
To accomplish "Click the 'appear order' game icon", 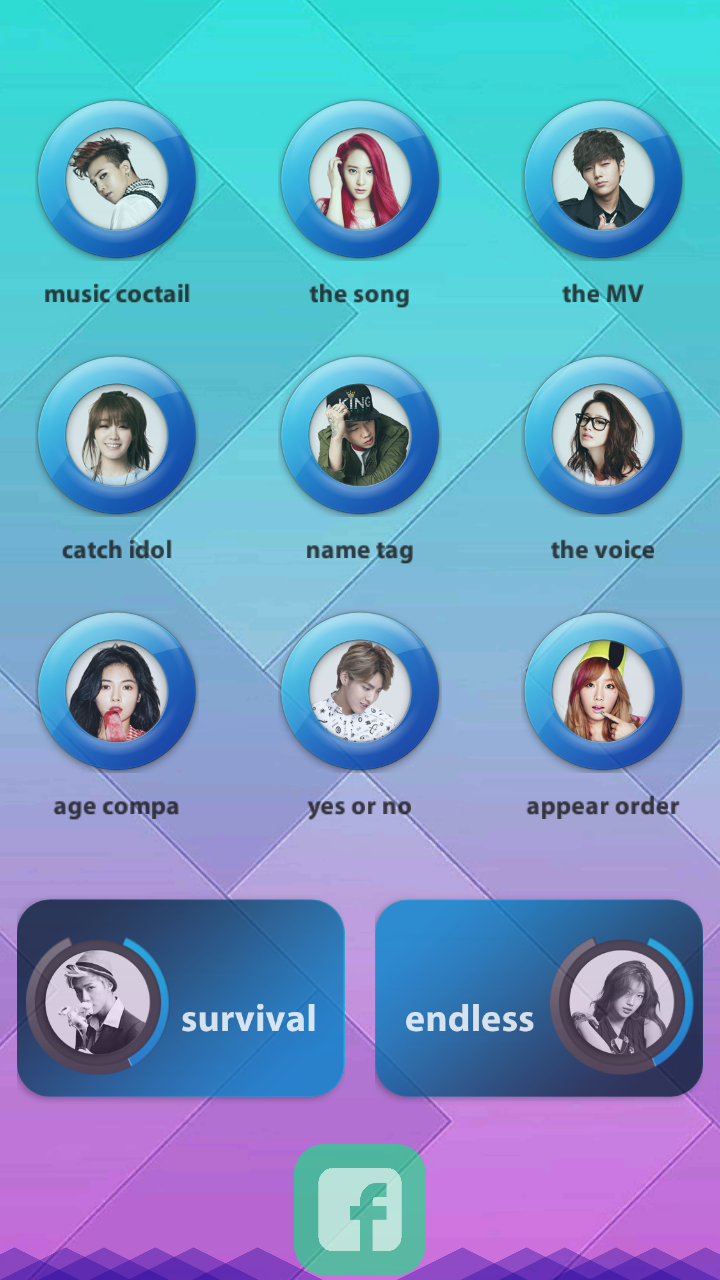I will click(603, 691).
